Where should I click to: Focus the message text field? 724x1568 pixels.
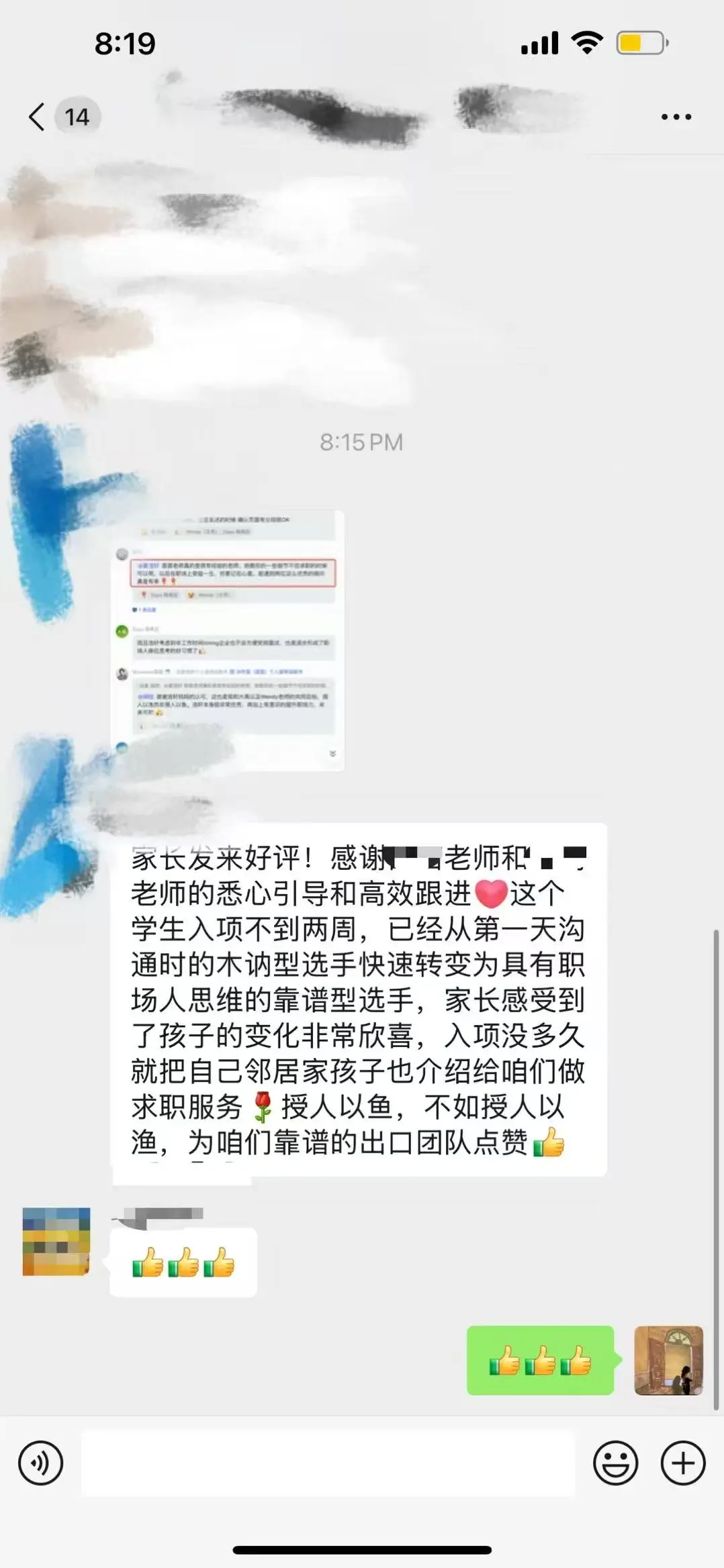point(328,1463)
